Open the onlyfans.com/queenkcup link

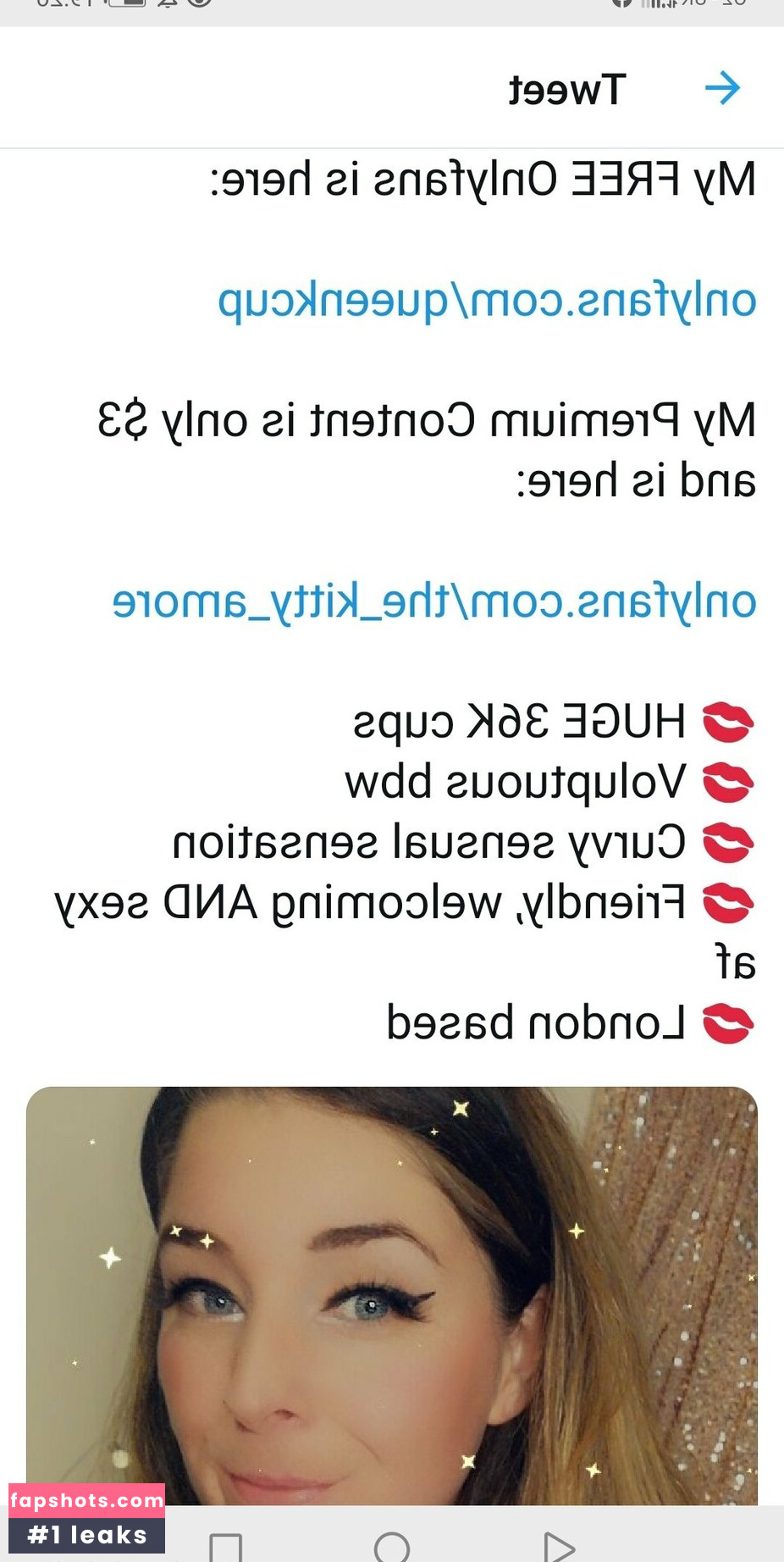[487, 301]
